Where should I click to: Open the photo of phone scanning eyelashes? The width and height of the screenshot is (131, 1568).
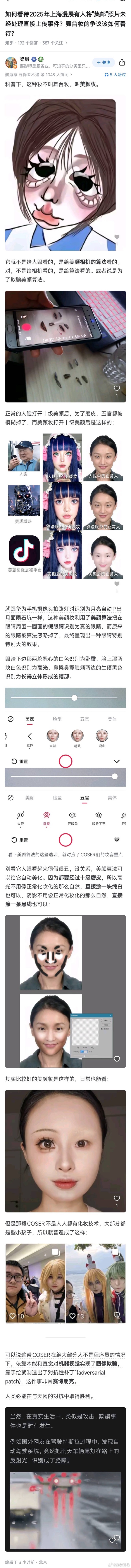click(x=65, y=346)
